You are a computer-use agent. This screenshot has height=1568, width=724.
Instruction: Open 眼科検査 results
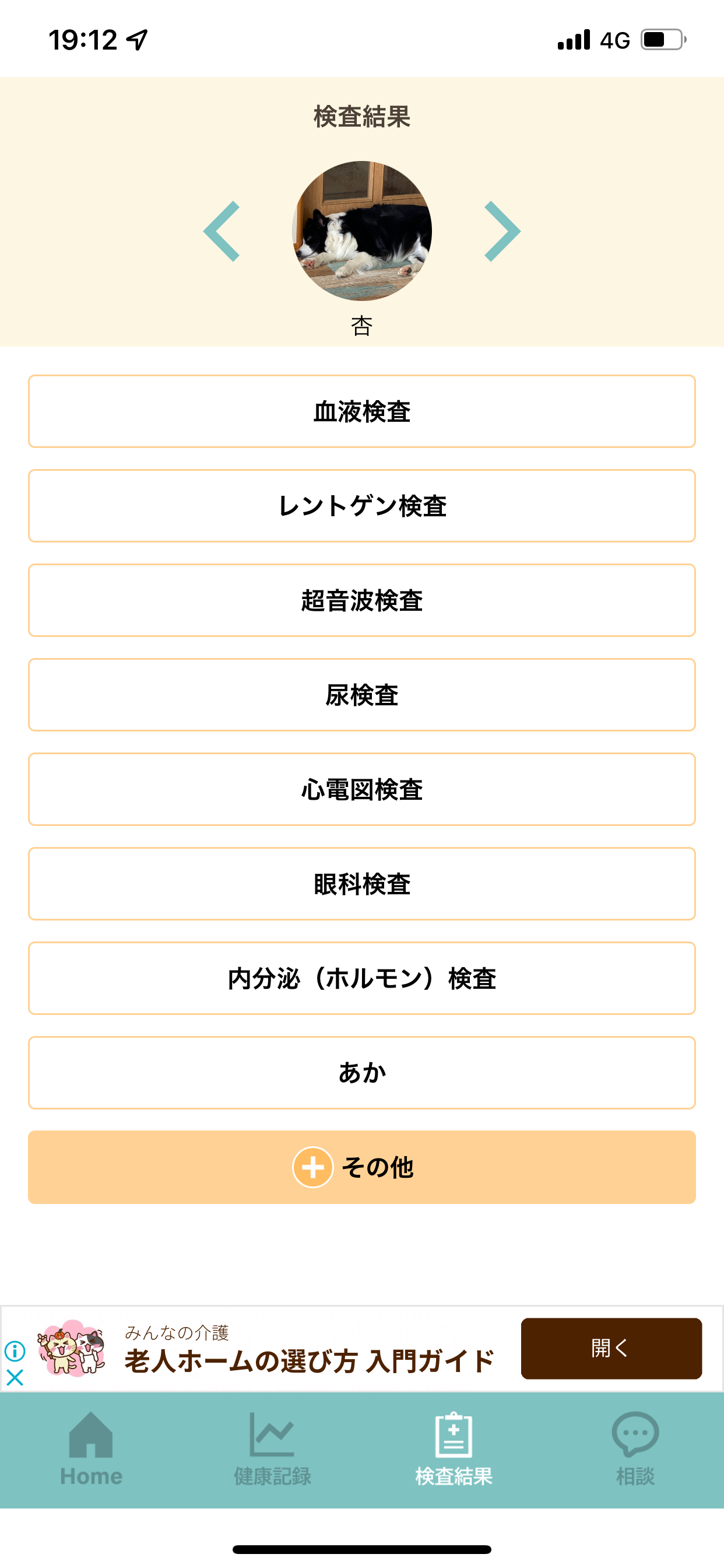pos(362,884)
